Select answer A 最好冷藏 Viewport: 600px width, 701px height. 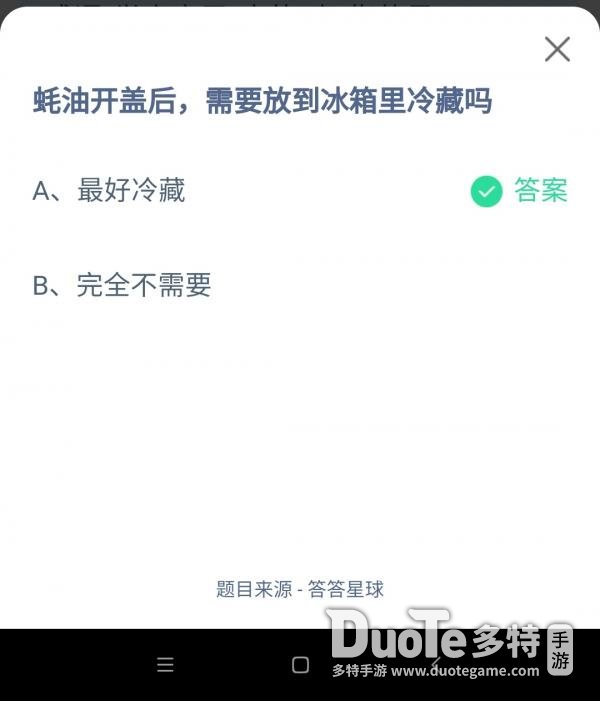(109, 190)
